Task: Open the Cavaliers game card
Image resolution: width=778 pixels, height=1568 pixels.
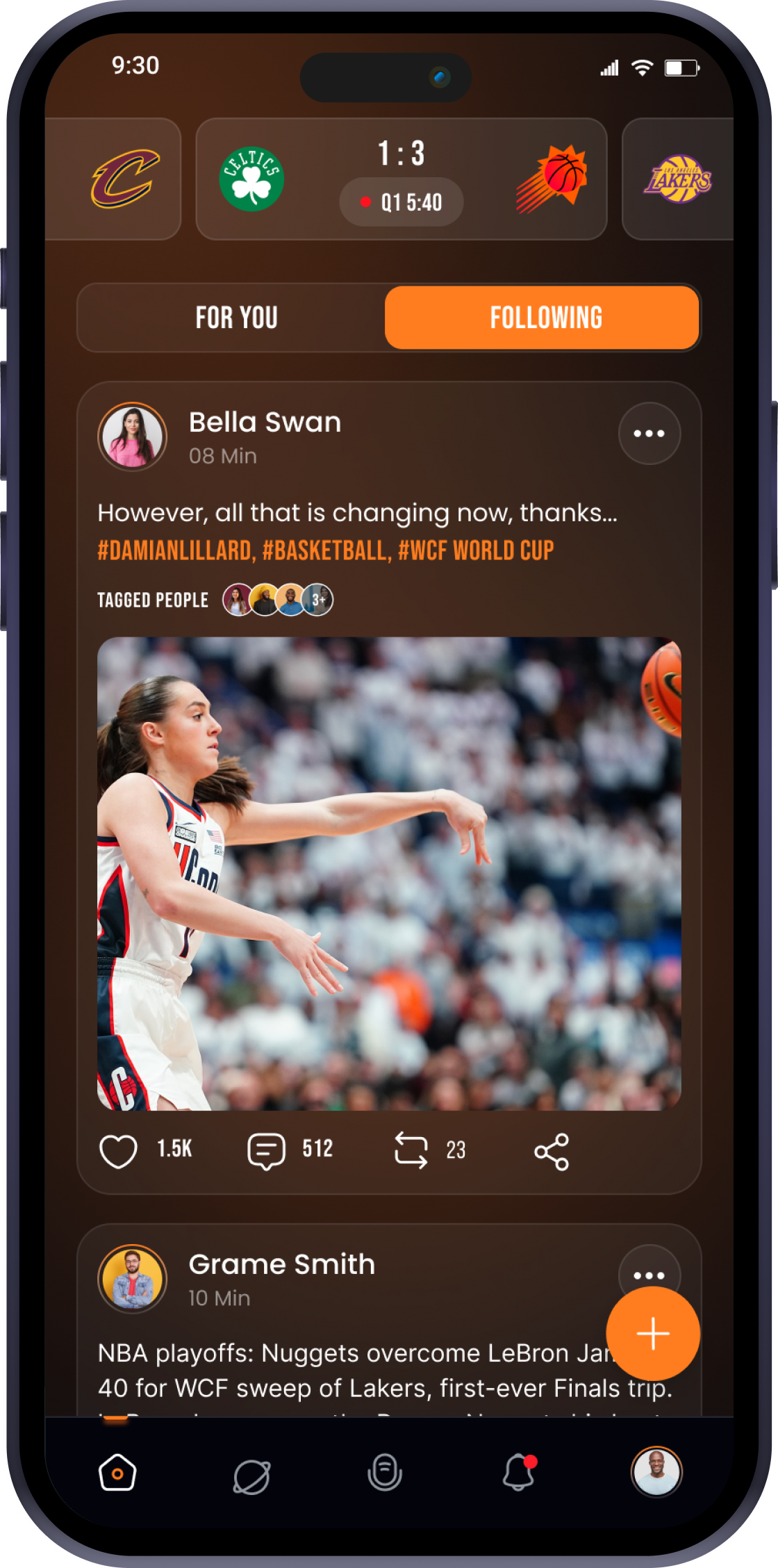Action: point(119,179)
